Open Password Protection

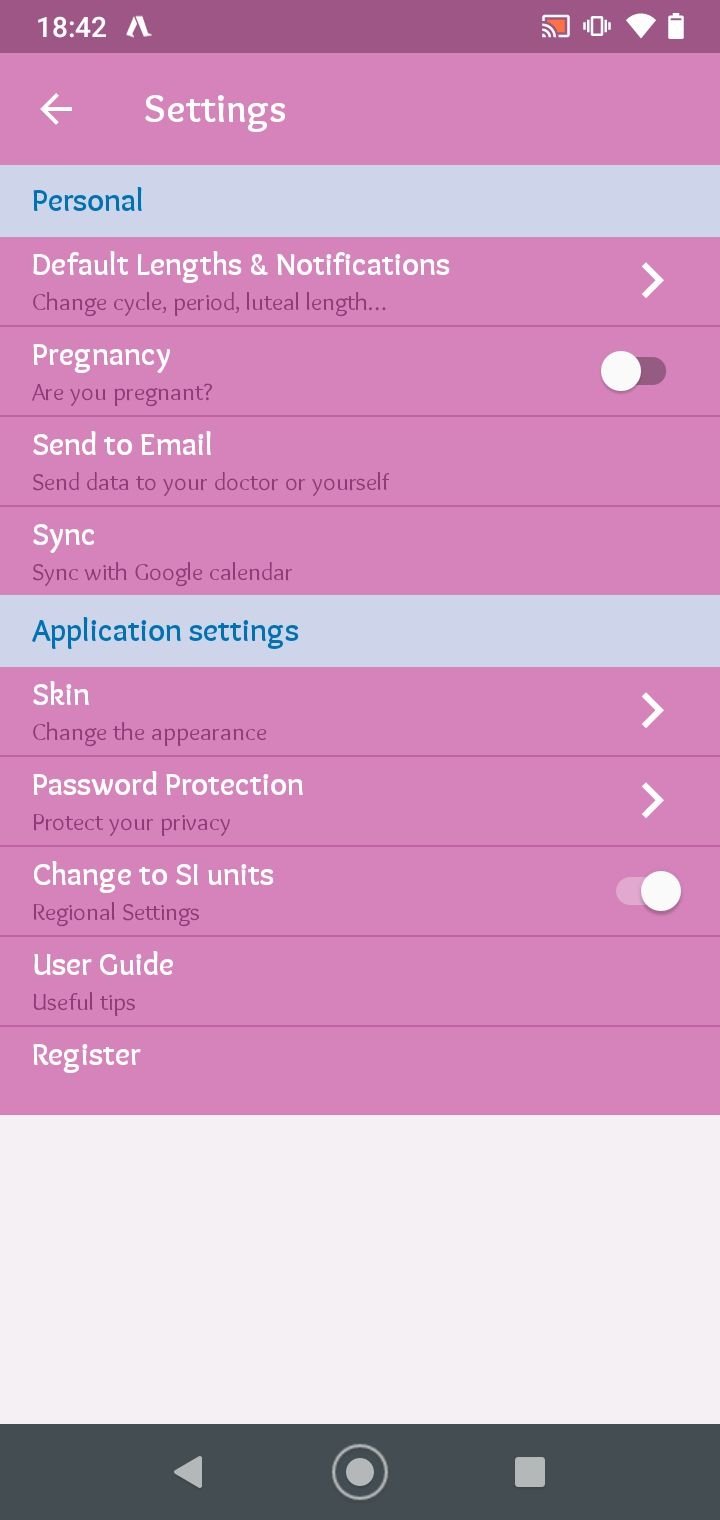click(x=360, y=801)
